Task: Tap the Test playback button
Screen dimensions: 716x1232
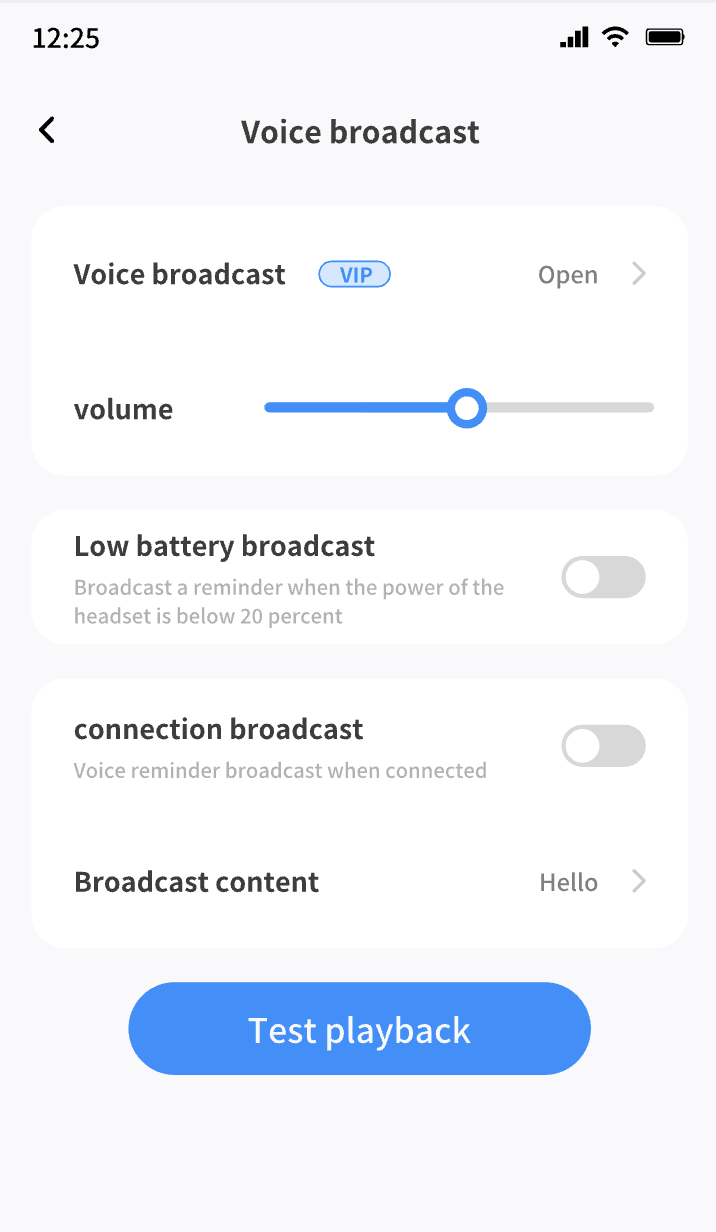Action: [360, 1029]
